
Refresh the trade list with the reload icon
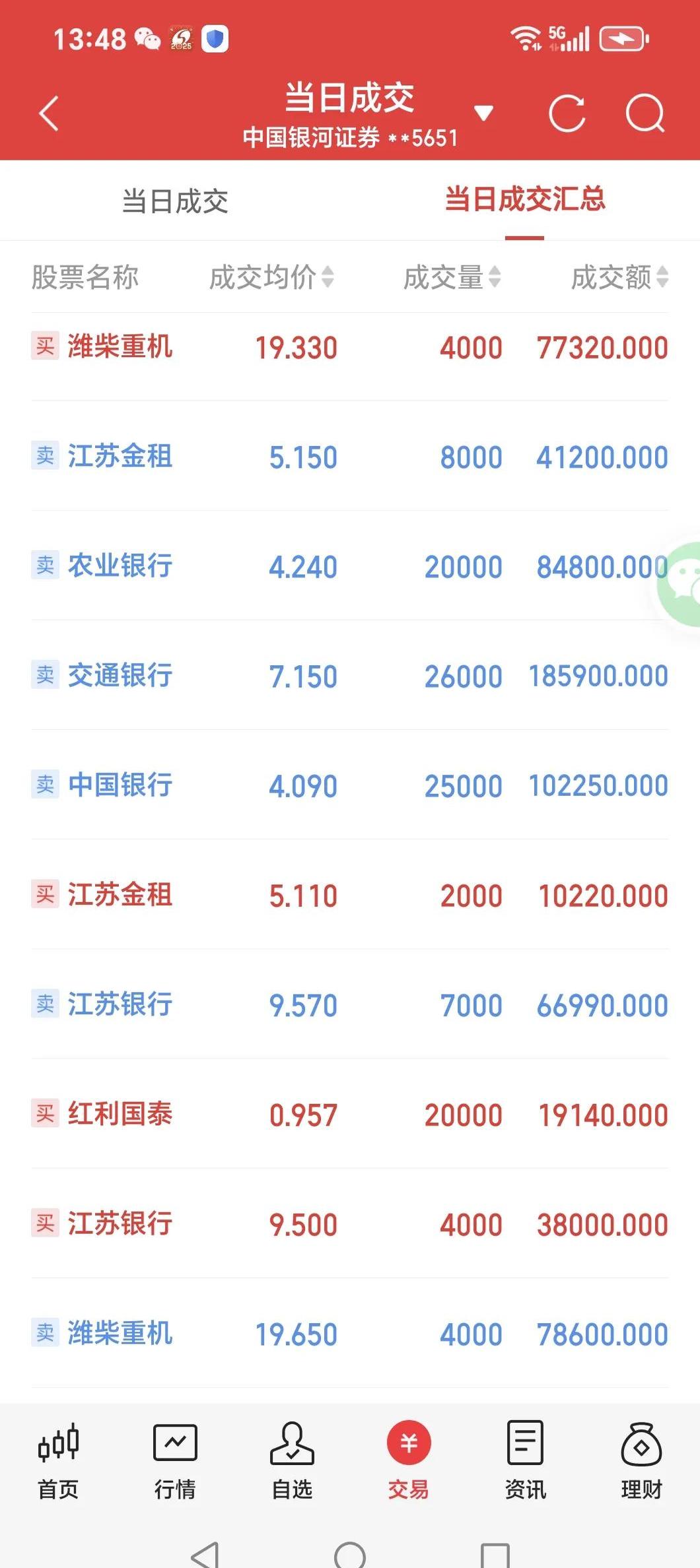coord(568,114)
